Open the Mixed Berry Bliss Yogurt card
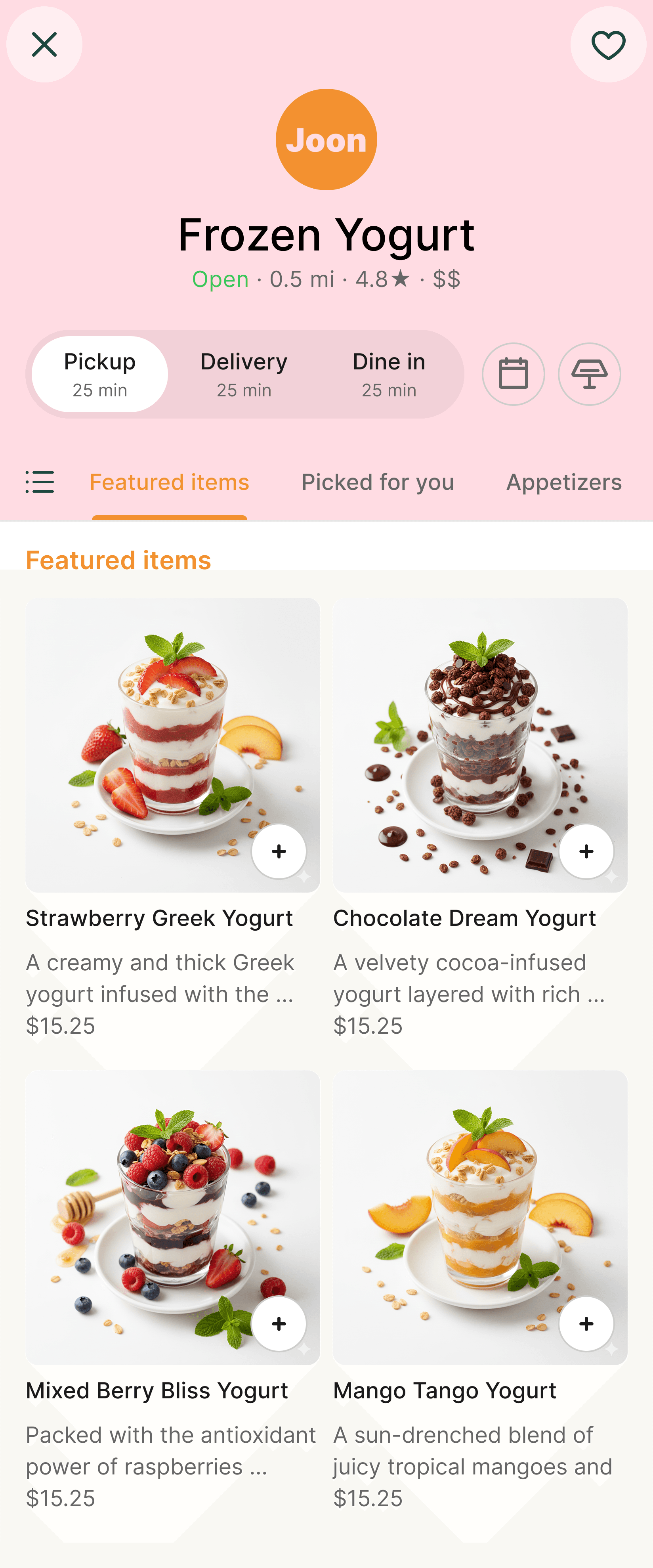Screen dimensions: 653x1568 click(157, 1390)
